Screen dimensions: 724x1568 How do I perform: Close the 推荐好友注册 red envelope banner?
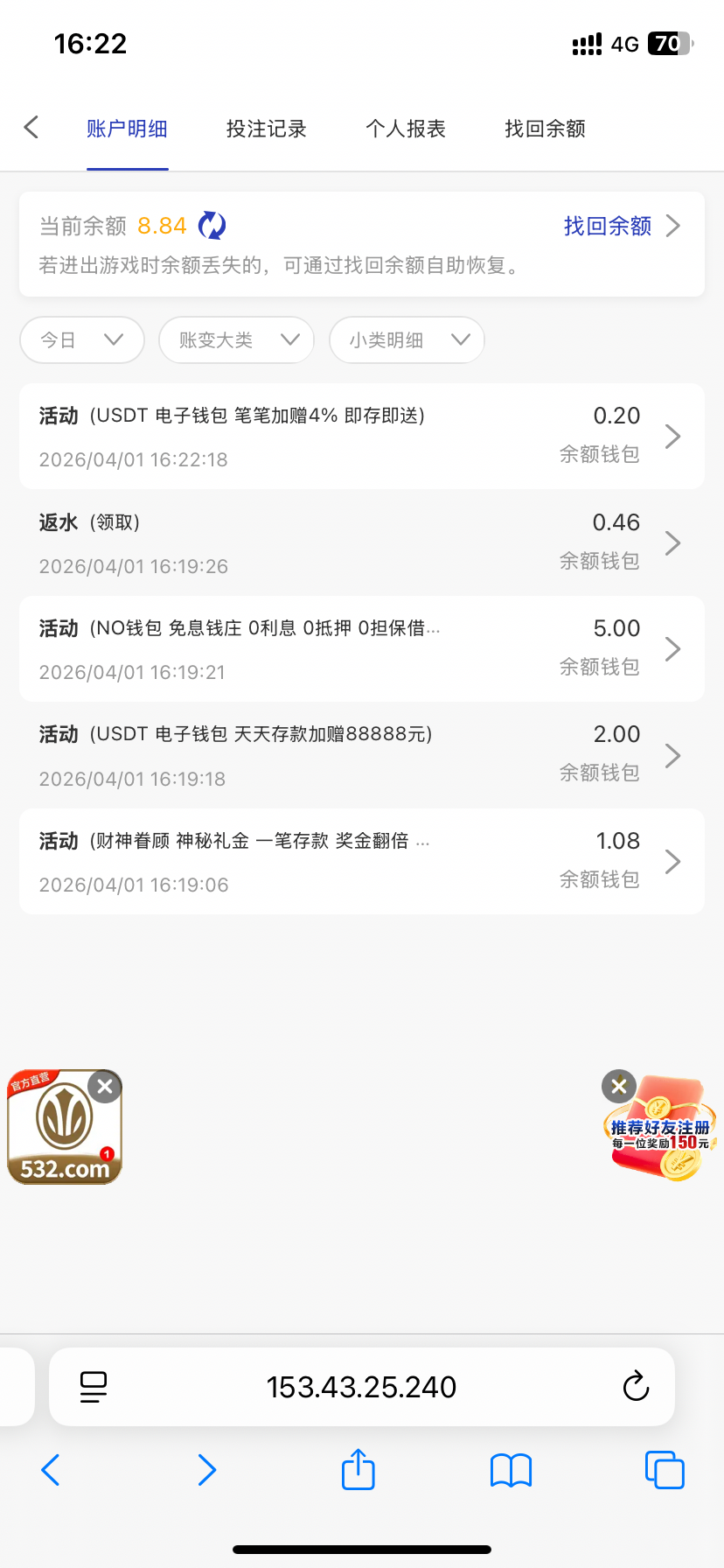click(619, 1087)
